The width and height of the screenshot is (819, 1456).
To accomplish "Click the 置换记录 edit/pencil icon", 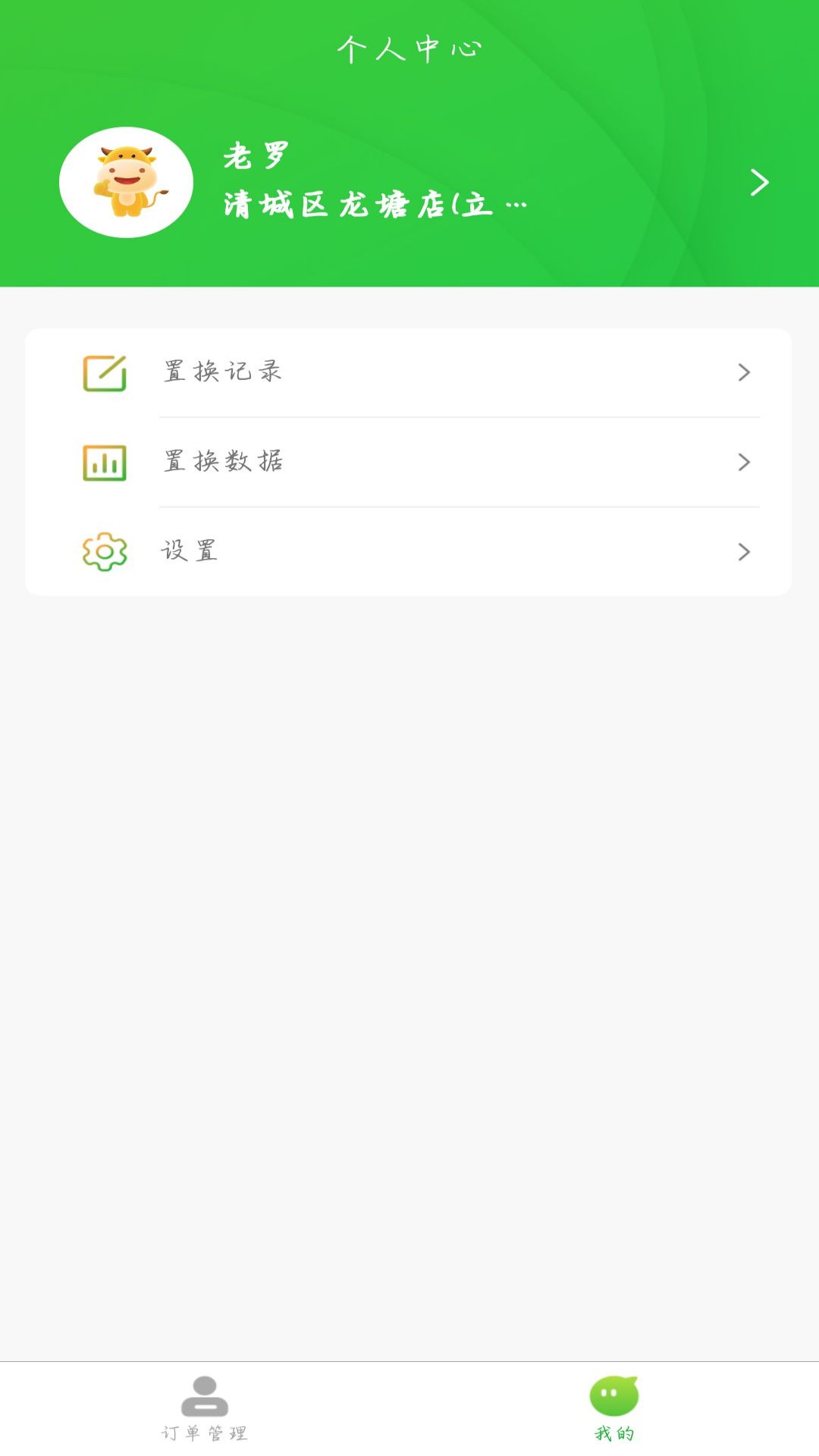I will point(105,372).
